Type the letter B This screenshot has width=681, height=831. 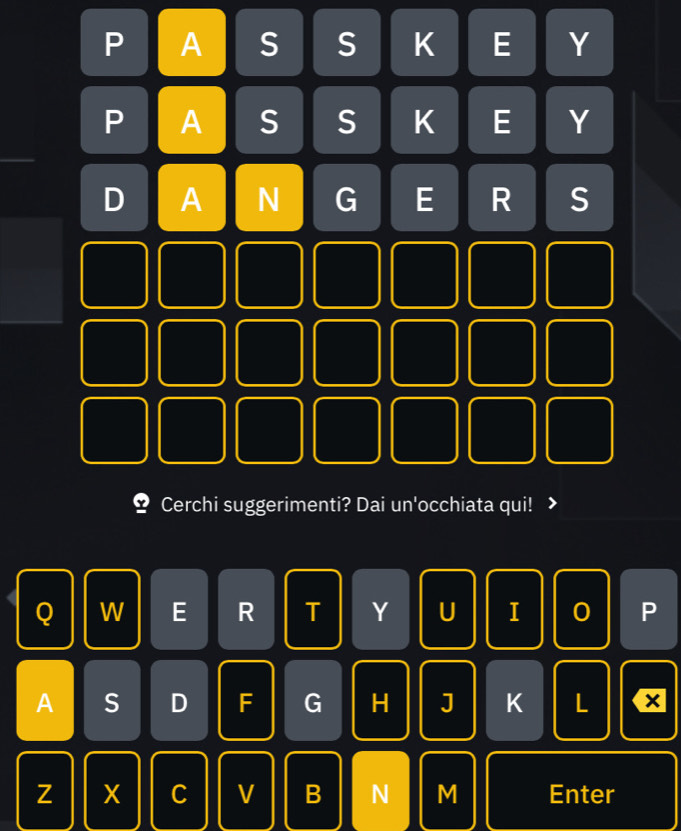tap(313, 793)
